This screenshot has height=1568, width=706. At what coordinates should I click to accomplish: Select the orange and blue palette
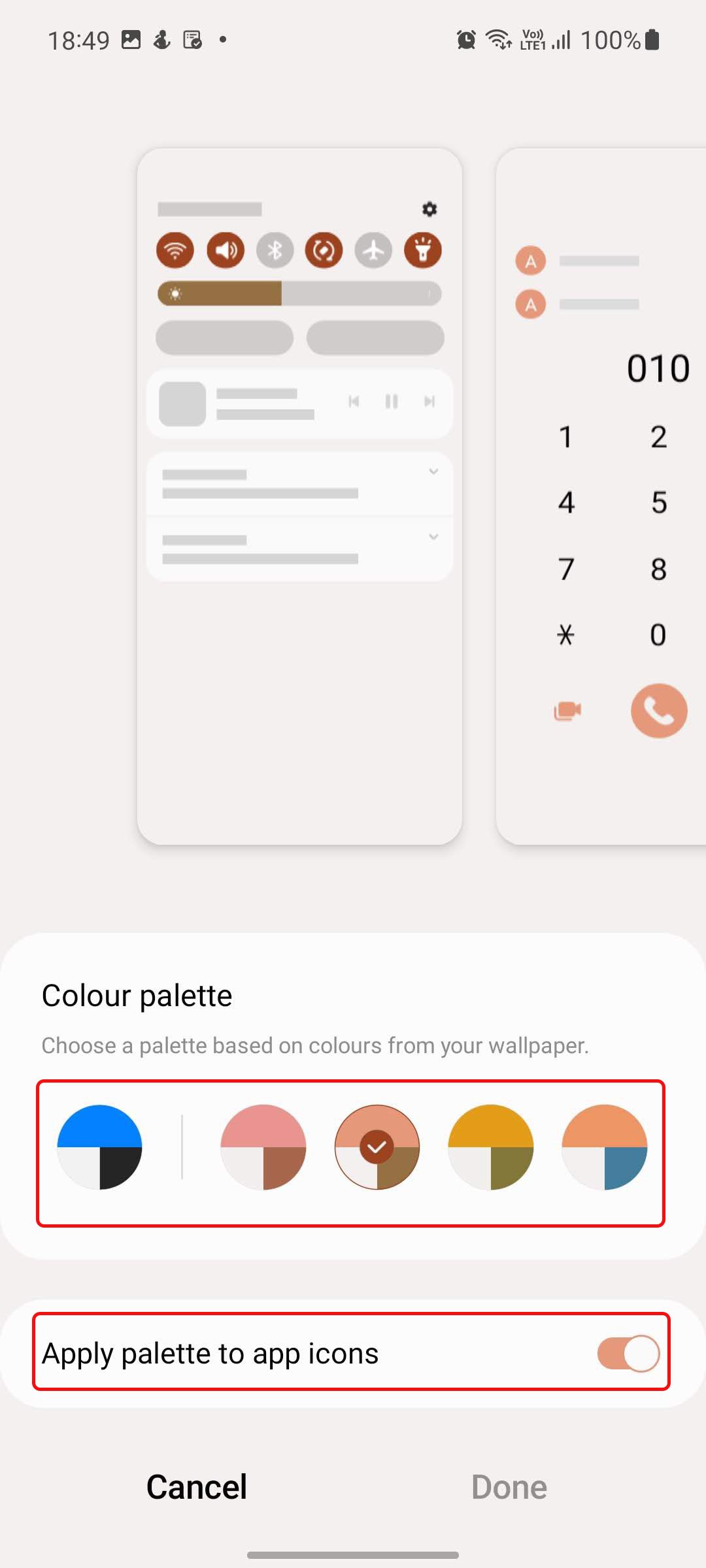(605, 1147)
